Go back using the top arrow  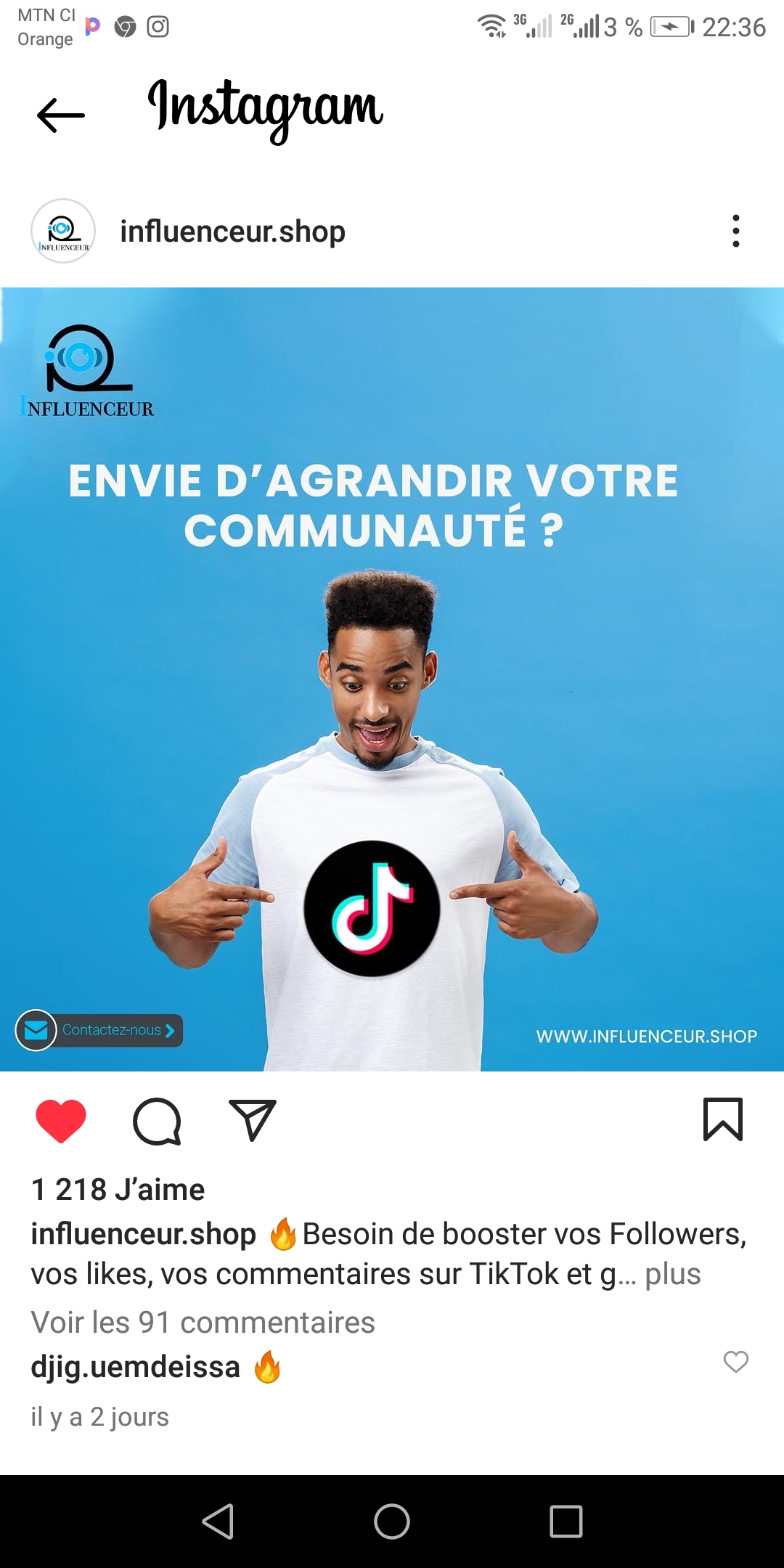click(61, 115)
